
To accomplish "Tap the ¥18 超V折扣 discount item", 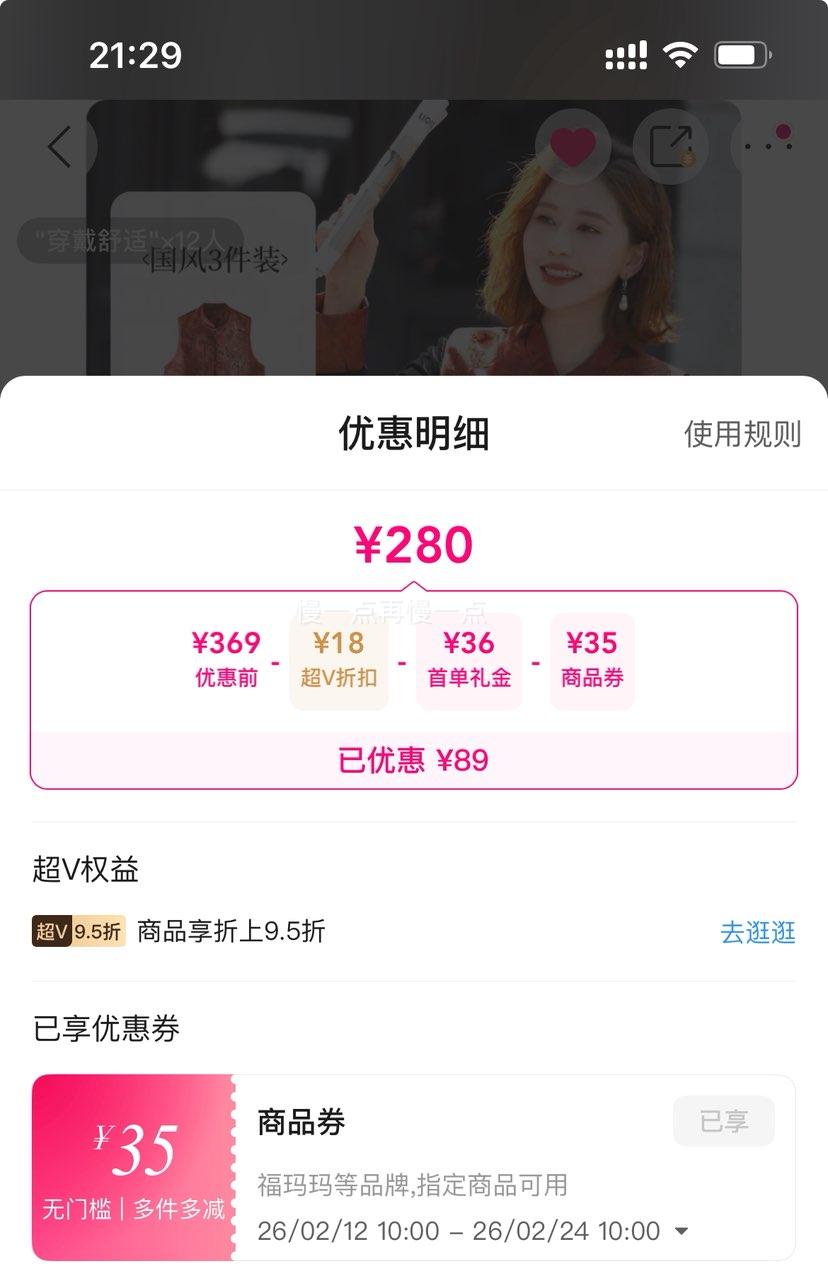I will [x=338, y=661].
